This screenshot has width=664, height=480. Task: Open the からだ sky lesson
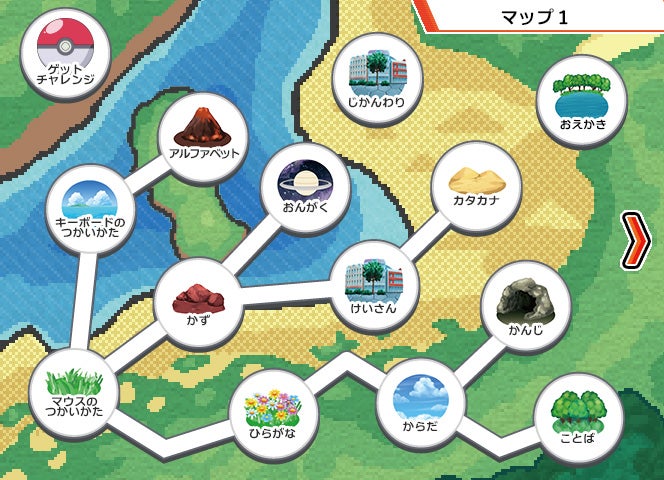421,404
